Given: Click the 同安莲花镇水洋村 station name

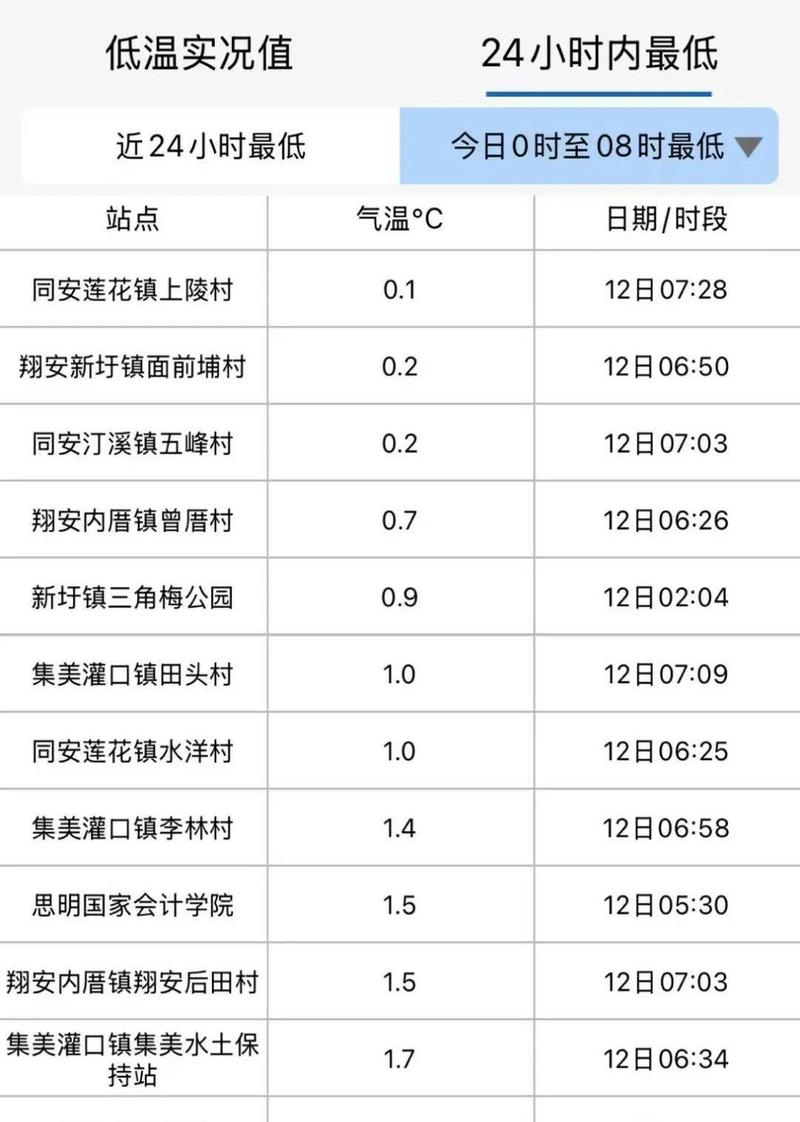Looking at the screenshot, I should [131, 752].
